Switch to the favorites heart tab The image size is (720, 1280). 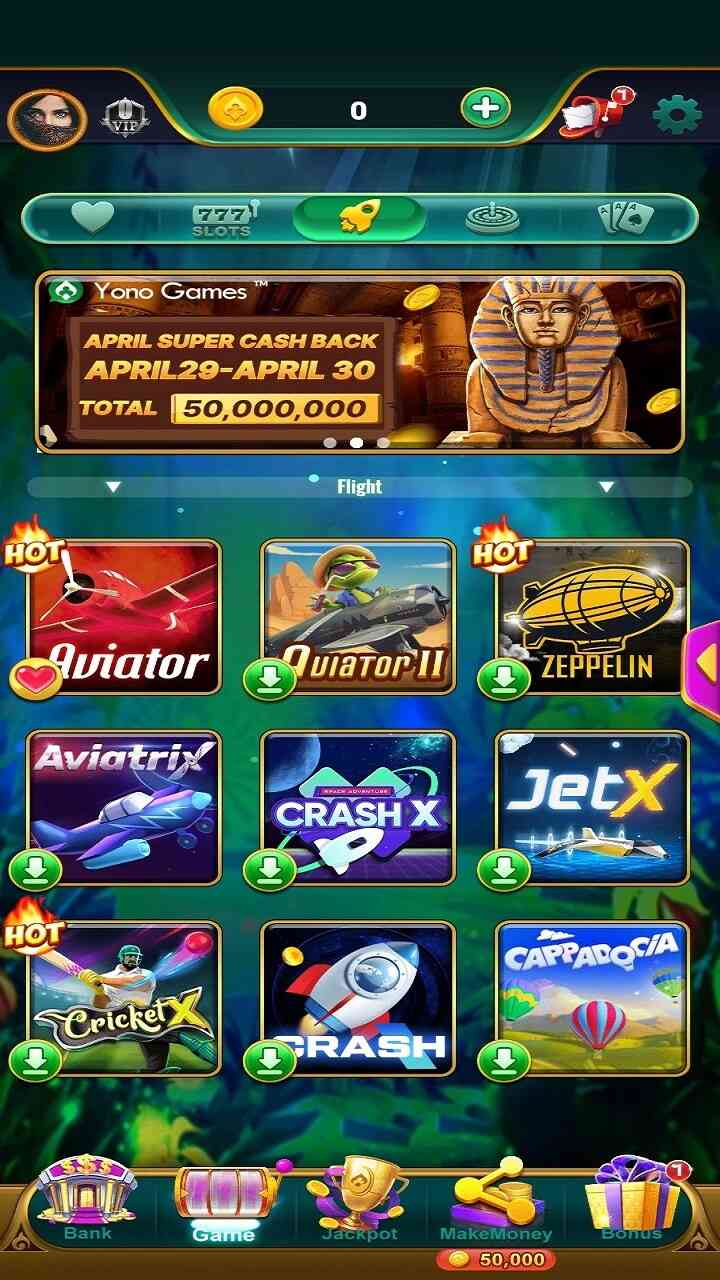pyautogui.click(x=93, y=218)
